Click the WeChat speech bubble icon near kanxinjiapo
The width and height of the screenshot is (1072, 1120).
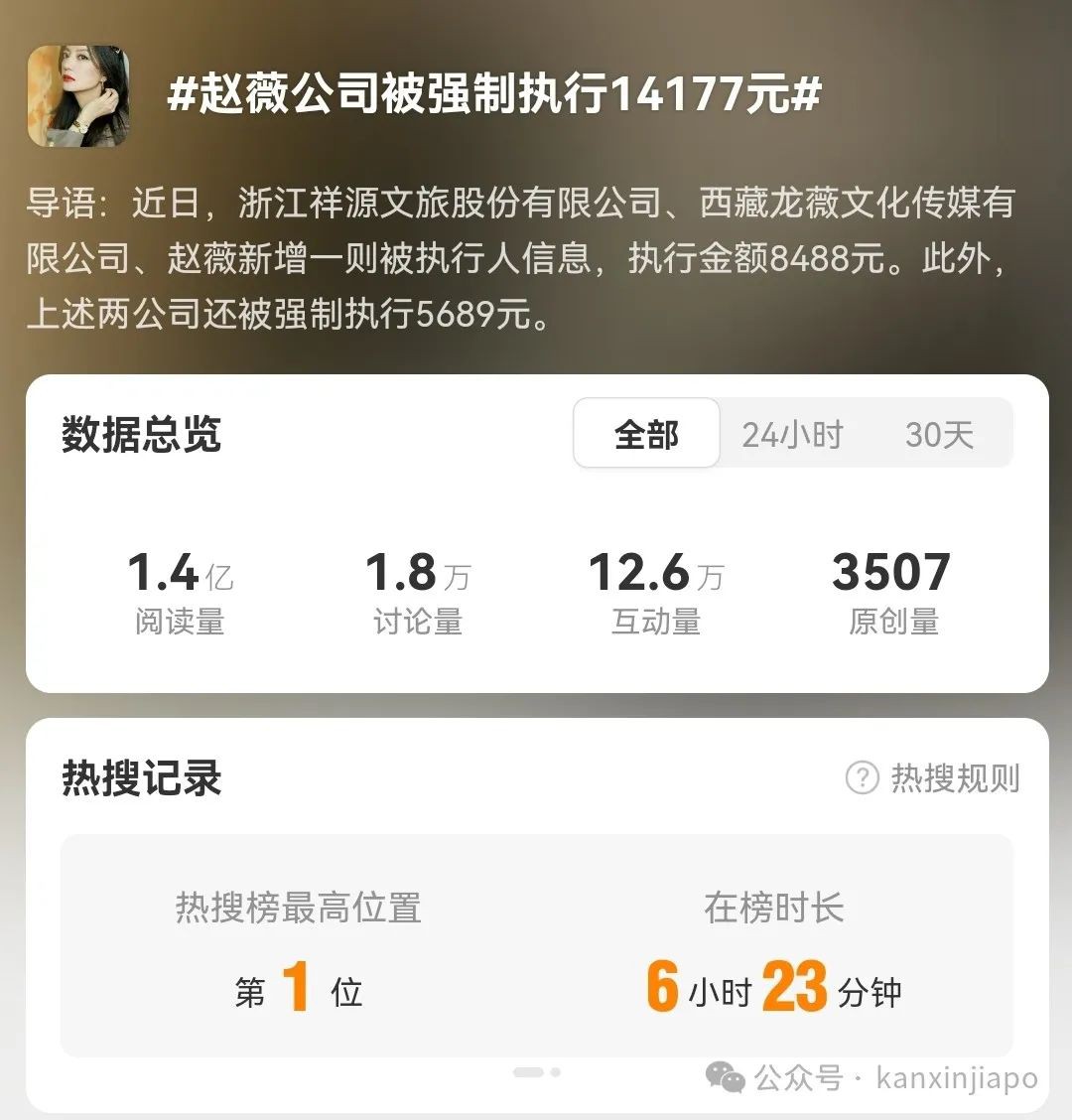pyautogui.click(x=724, y=1076)
